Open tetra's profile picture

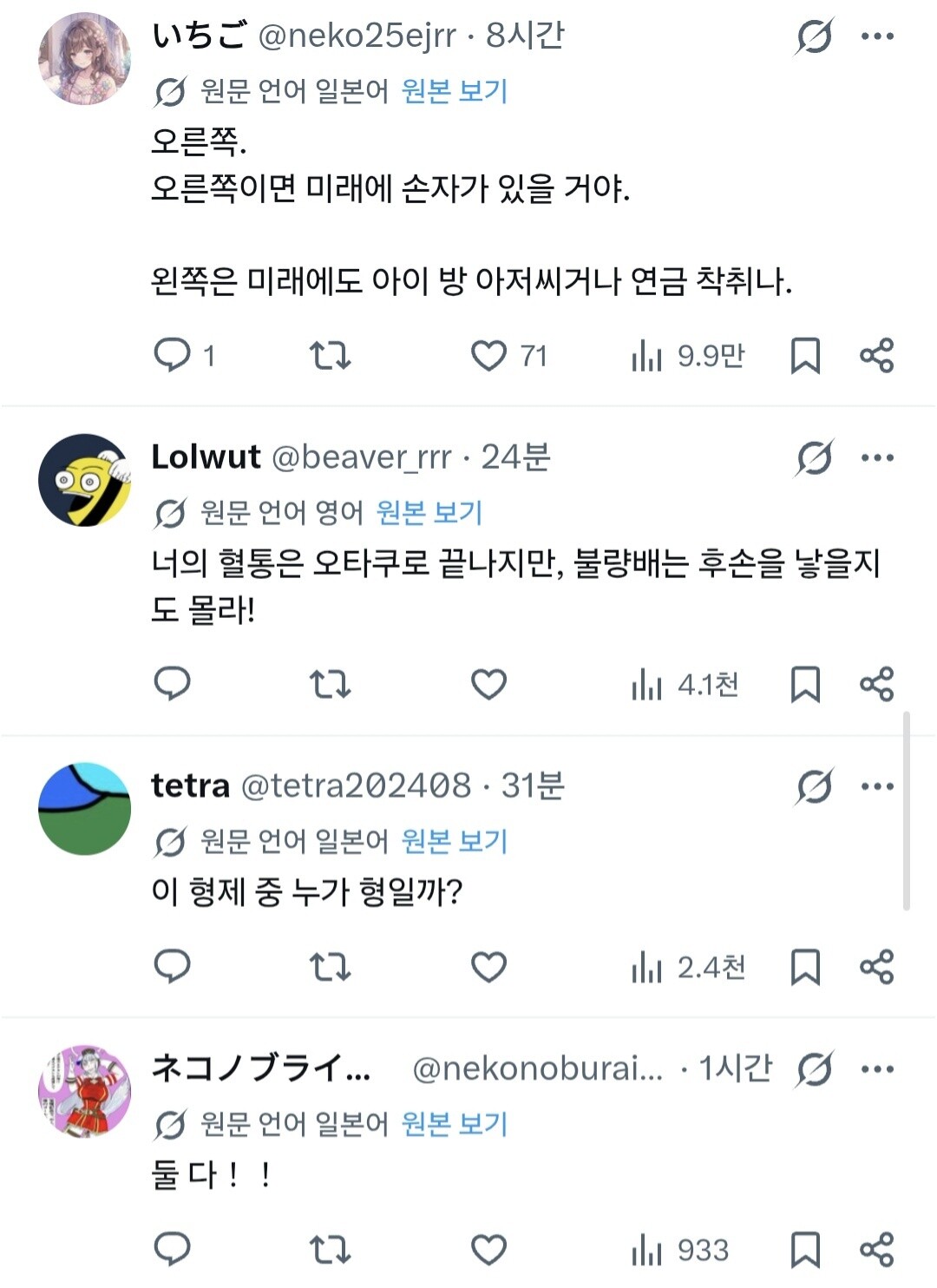[x=84, y=809]
